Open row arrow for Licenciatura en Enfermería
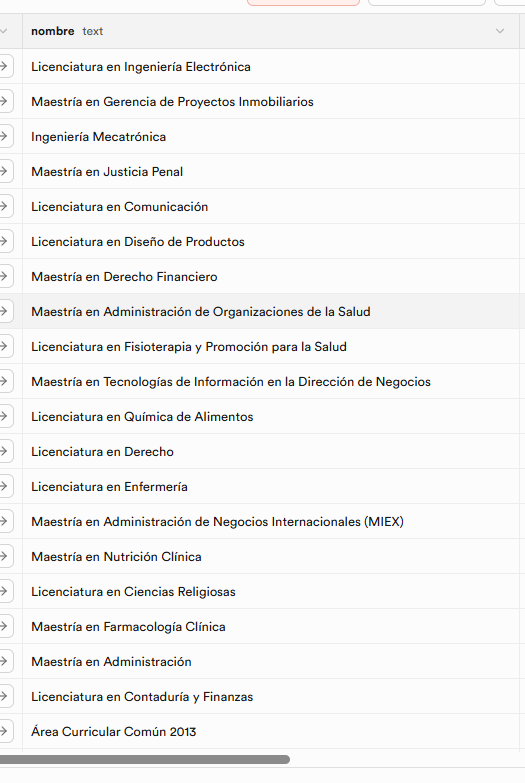This screenshot has width=525, height=783. pyautogui.click(x=5, y=486)
